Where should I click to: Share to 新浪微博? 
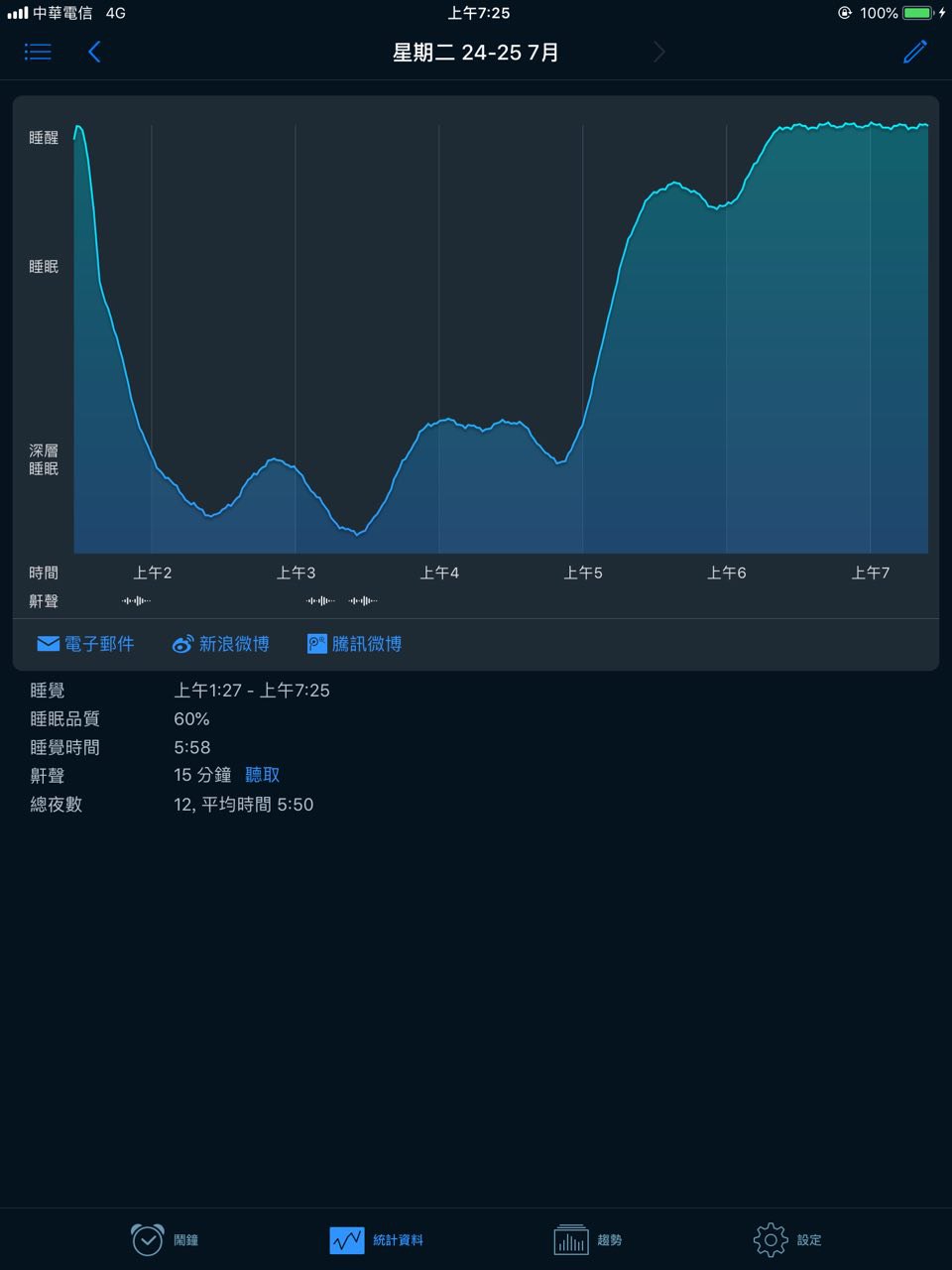pyautogui.click(x=220, y=644)
